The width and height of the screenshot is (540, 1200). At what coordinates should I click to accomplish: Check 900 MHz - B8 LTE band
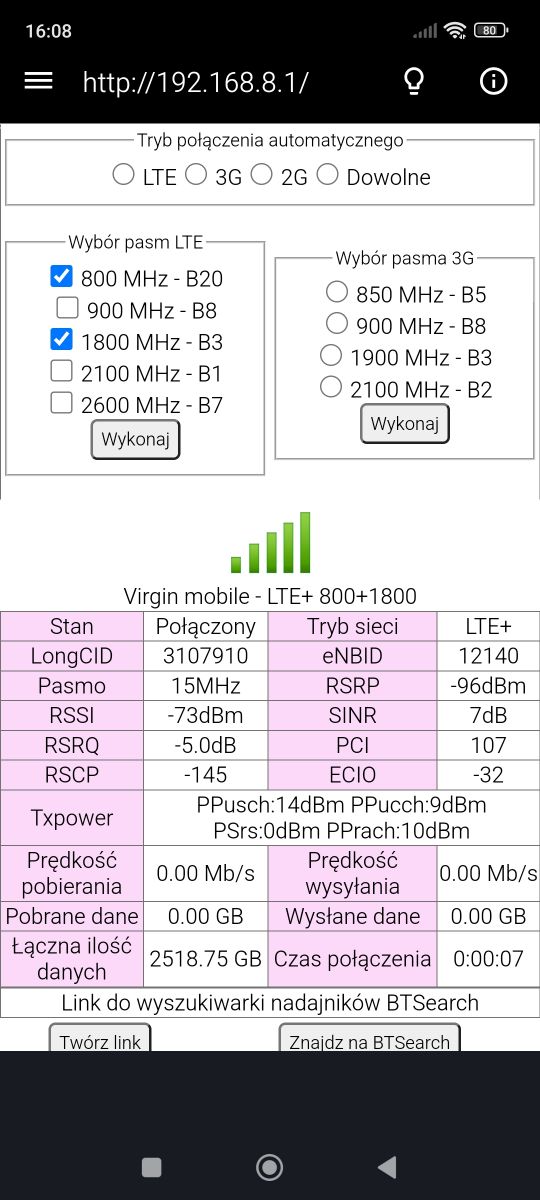[67, 308]
